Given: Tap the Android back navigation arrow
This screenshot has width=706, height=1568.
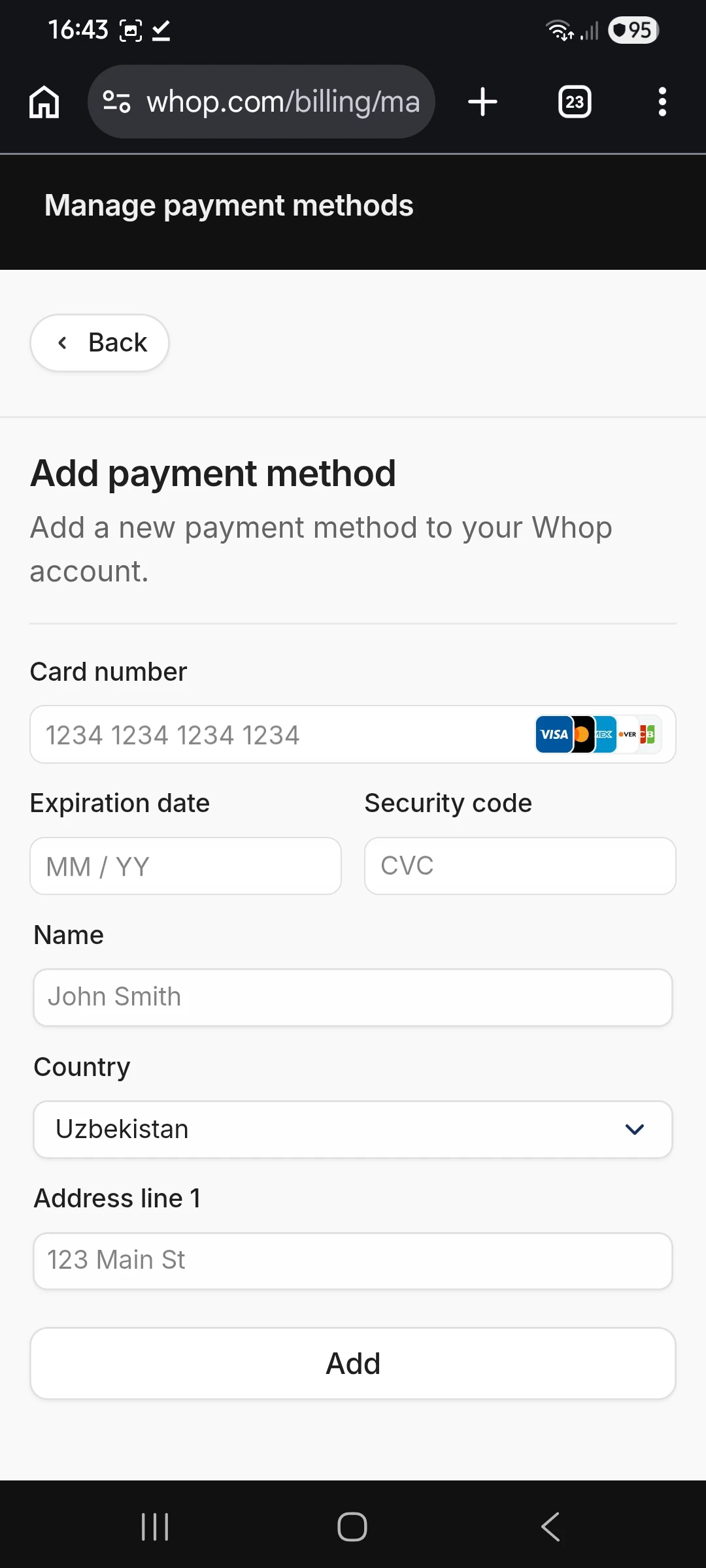Looking at the screenshot, I should pos(549,1527).
